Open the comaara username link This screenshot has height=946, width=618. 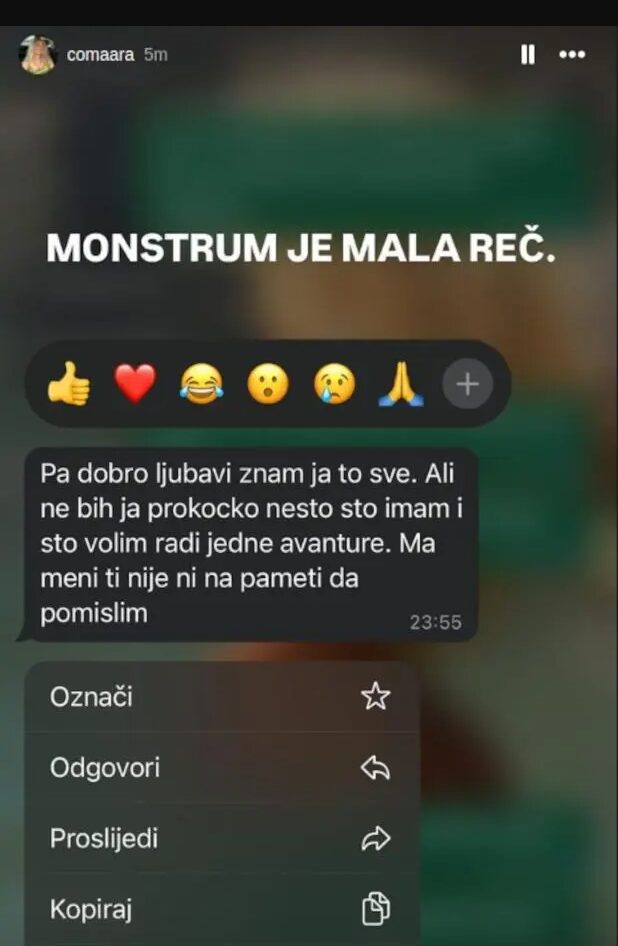tap(100, 55)
